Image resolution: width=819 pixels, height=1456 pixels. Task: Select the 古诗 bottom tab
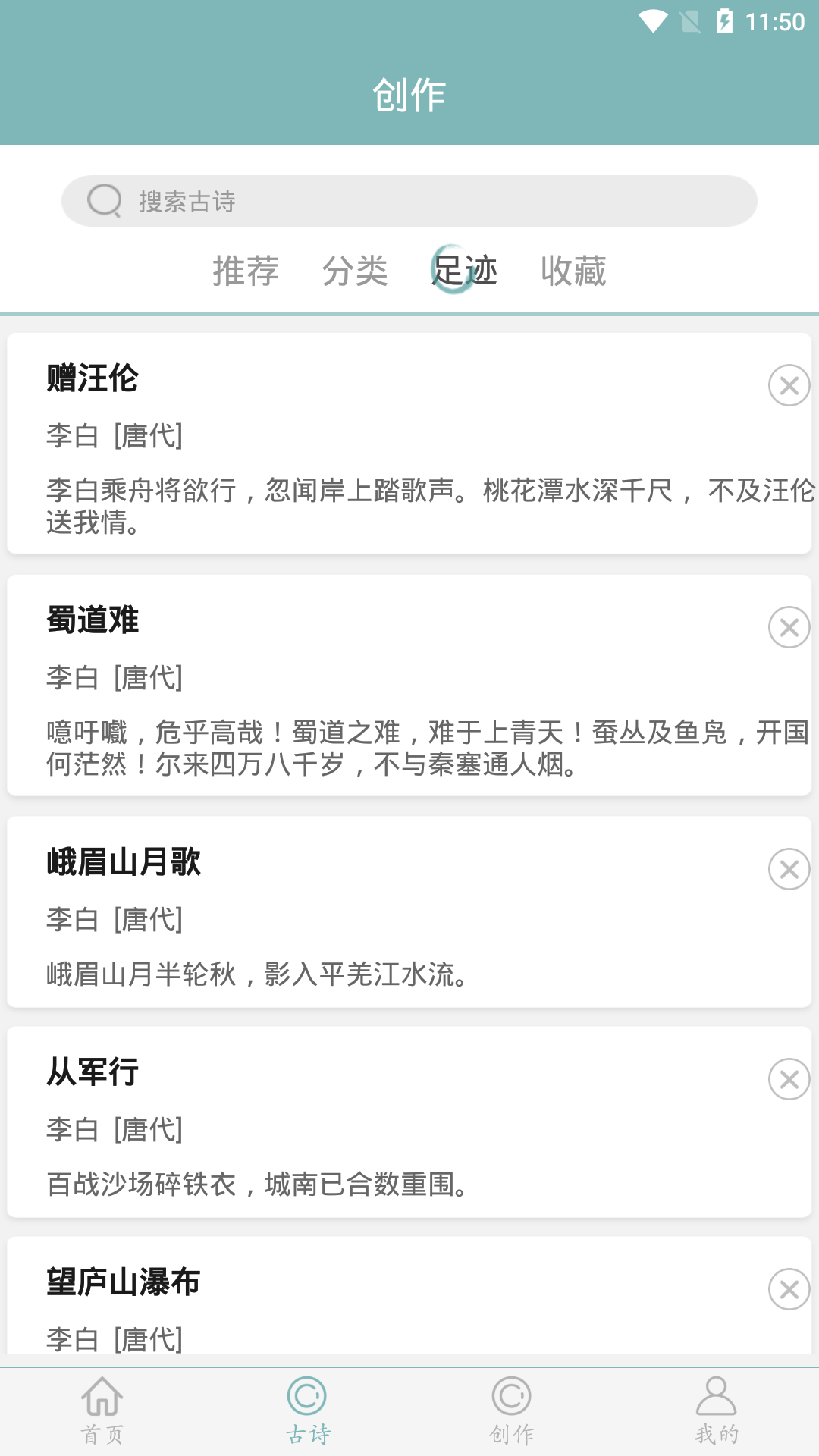pos(307,1410)
